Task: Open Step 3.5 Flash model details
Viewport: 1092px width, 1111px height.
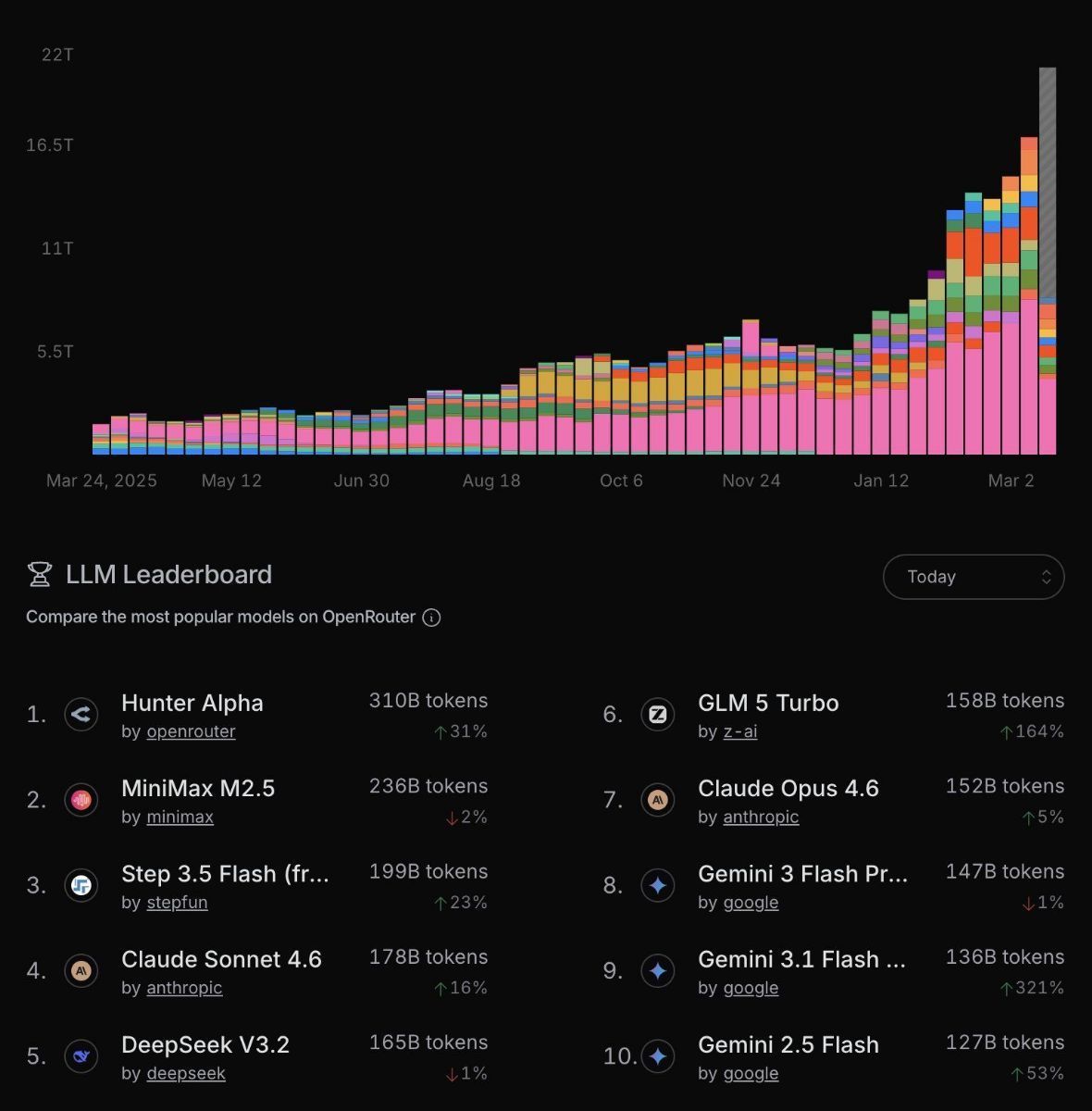Action: tap(226, 874)
